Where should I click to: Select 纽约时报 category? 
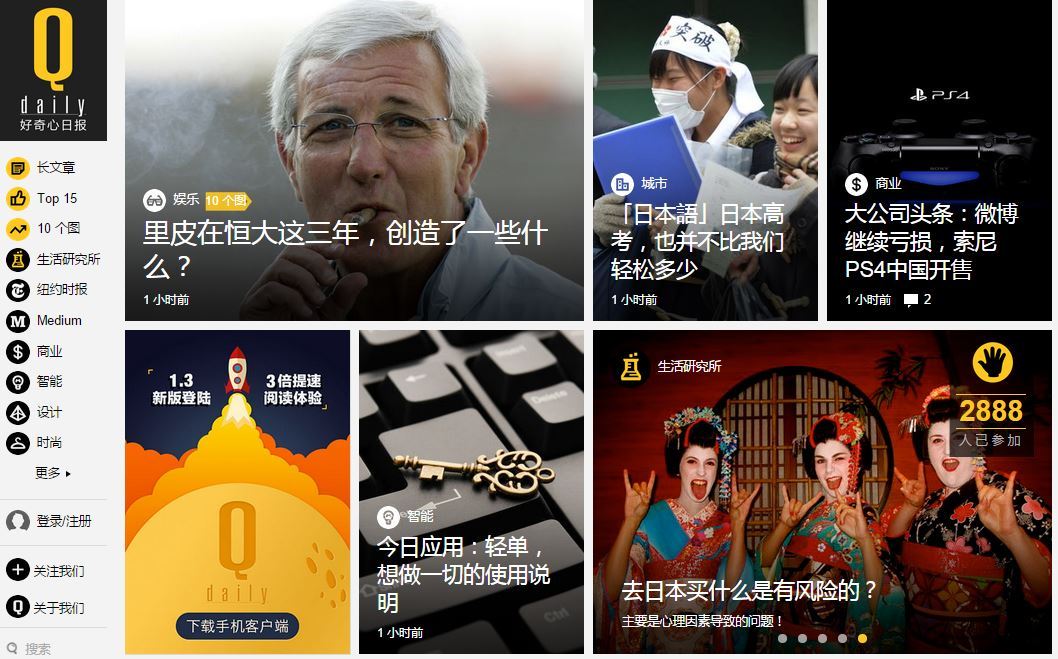pos(61,290)
